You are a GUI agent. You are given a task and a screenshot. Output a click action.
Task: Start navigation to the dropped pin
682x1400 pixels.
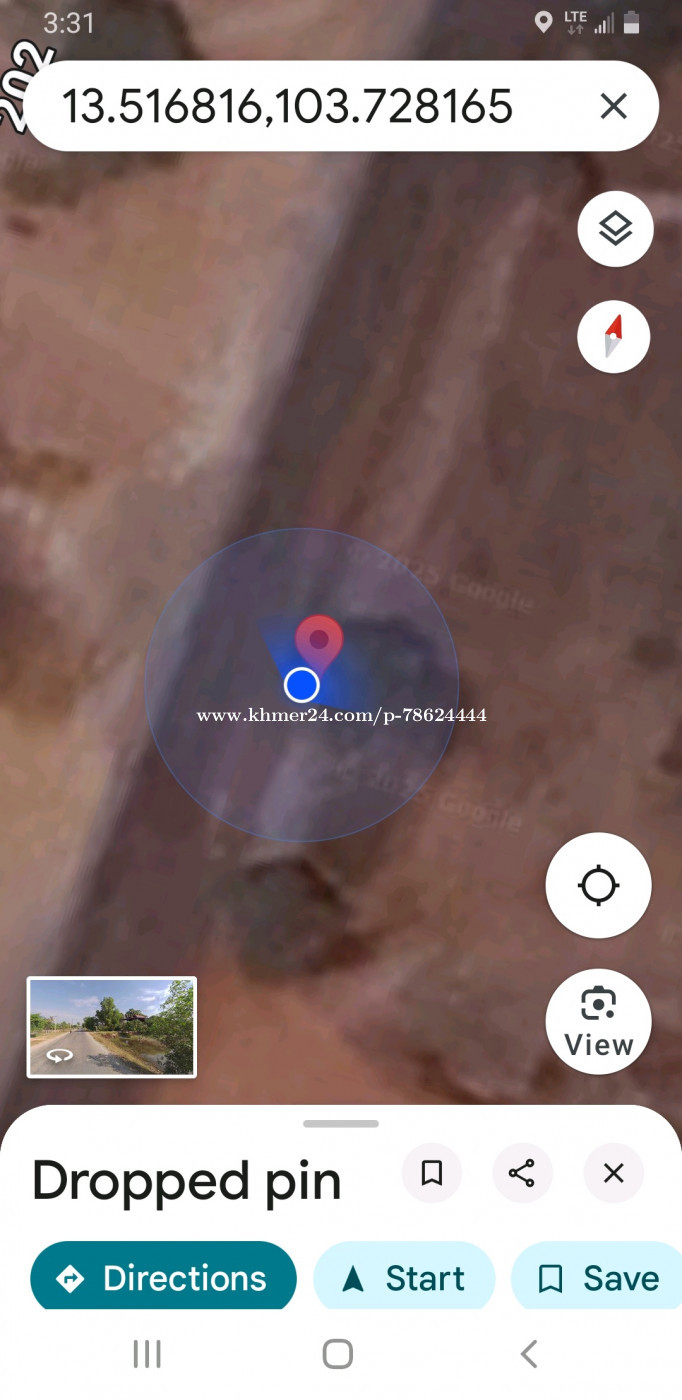tap(404, 1277)
